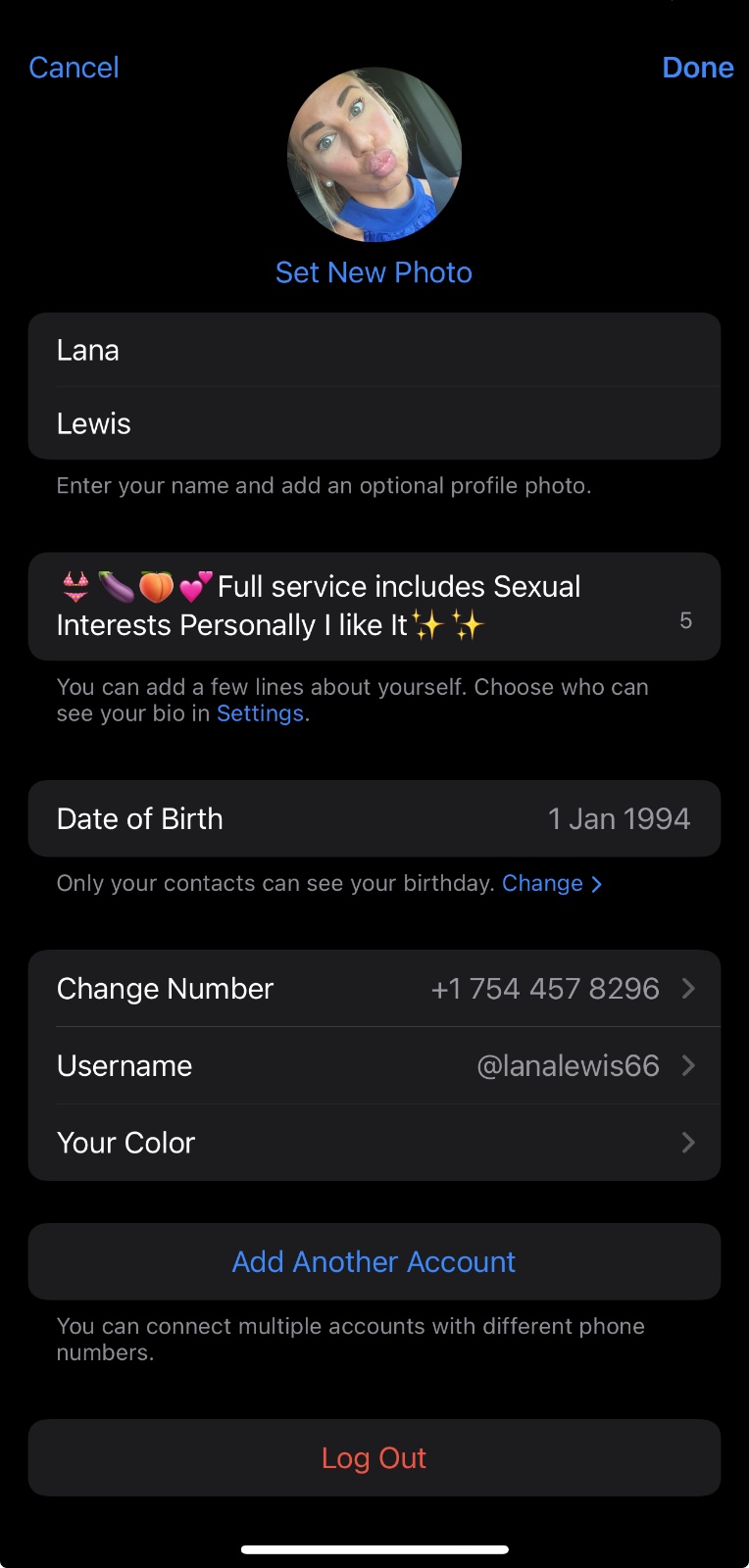This screenshot has height=1568, width=749.
Task: Open the Settings link for bio privacy
Action: [x=260, y=713]
